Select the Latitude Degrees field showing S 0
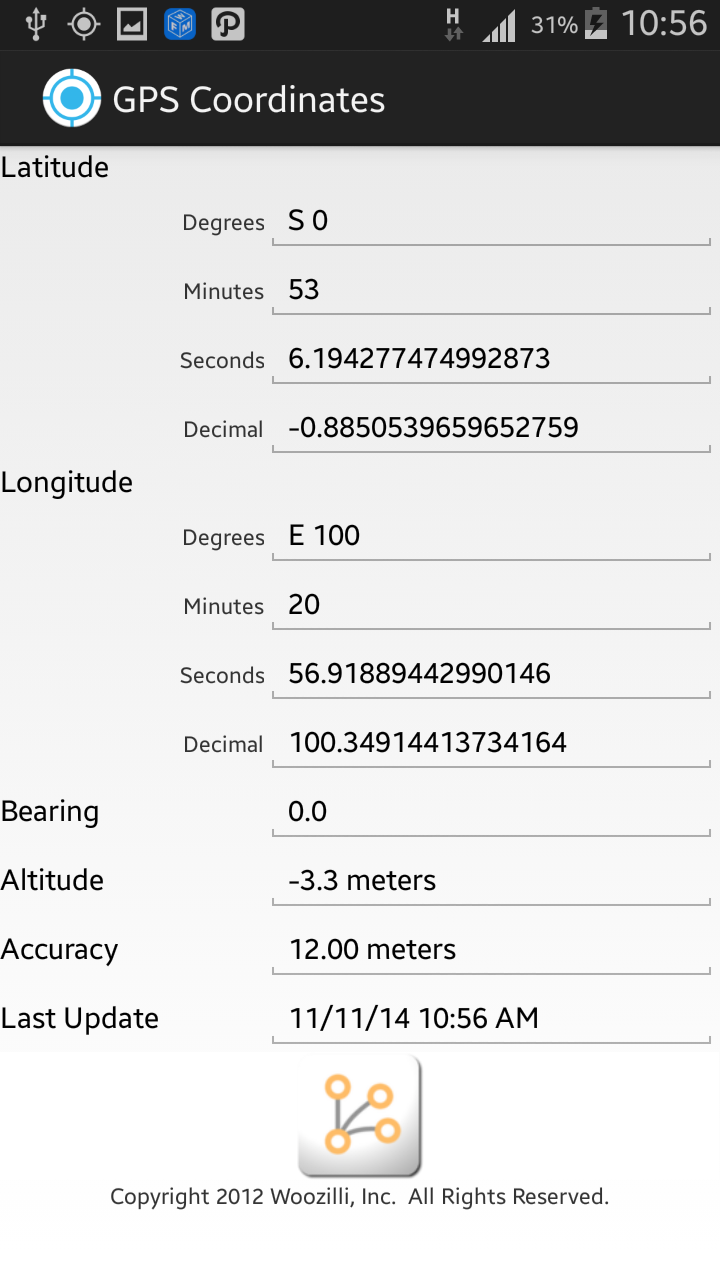 tap(490, 221)
